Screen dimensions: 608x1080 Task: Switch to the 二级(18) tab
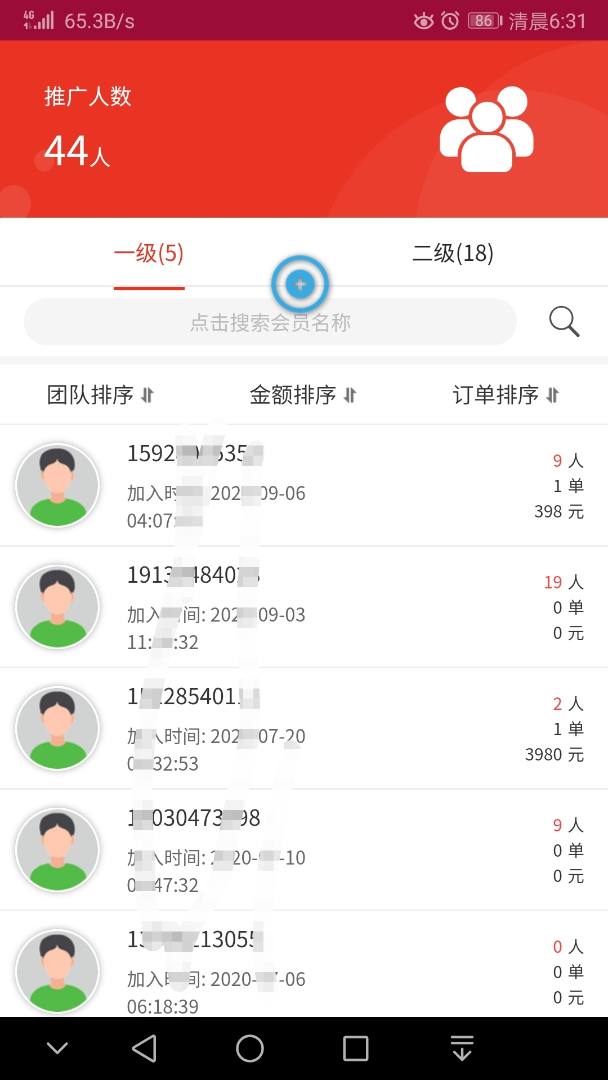pos(453,253)
